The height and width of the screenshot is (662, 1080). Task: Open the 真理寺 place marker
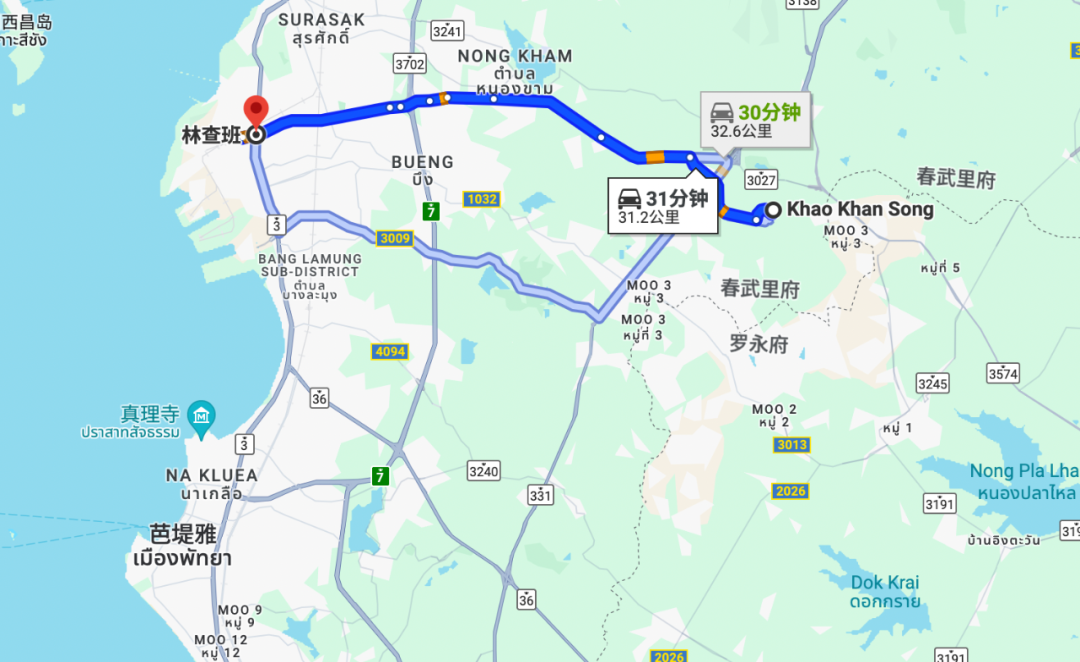pyautogui.click(x=202, y=414)
